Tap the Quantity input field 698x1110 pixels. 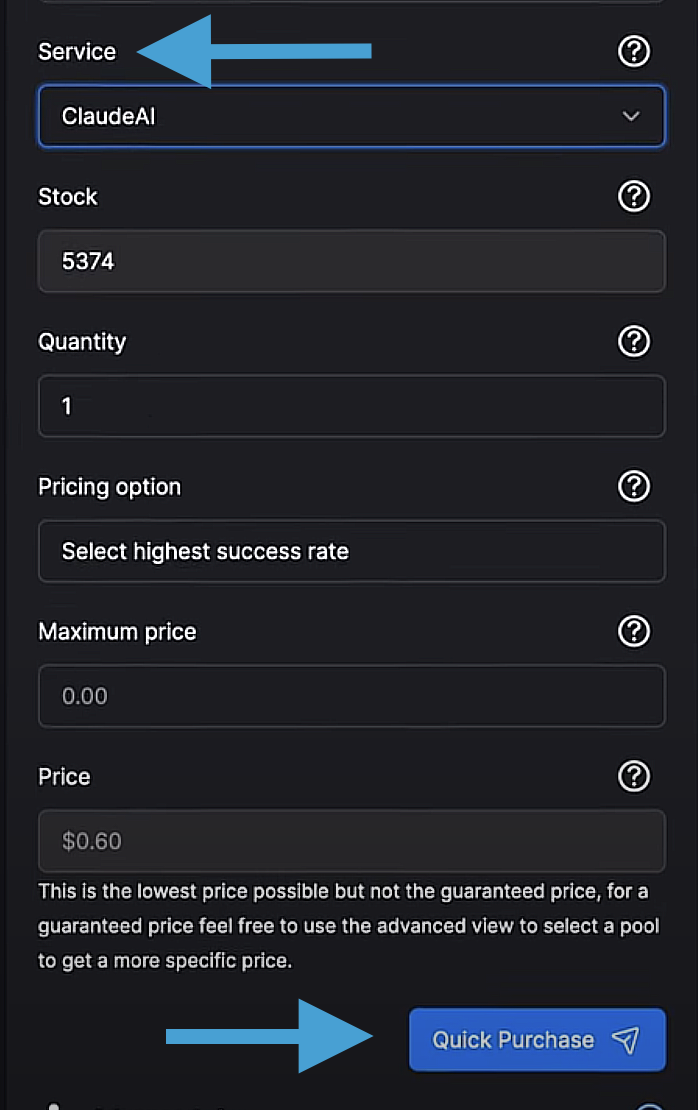pos(351,406)
